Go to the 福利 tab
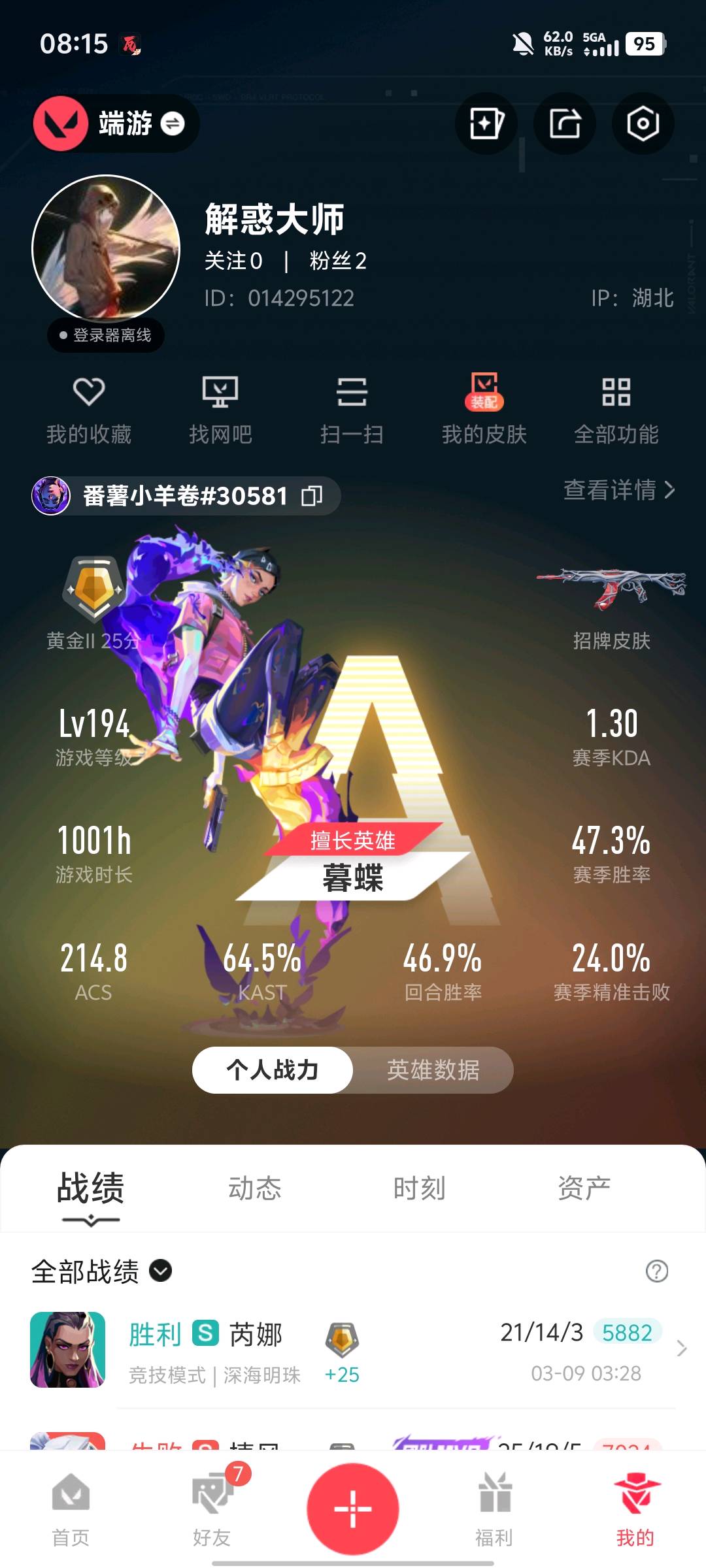 (x=494, y=1509)
